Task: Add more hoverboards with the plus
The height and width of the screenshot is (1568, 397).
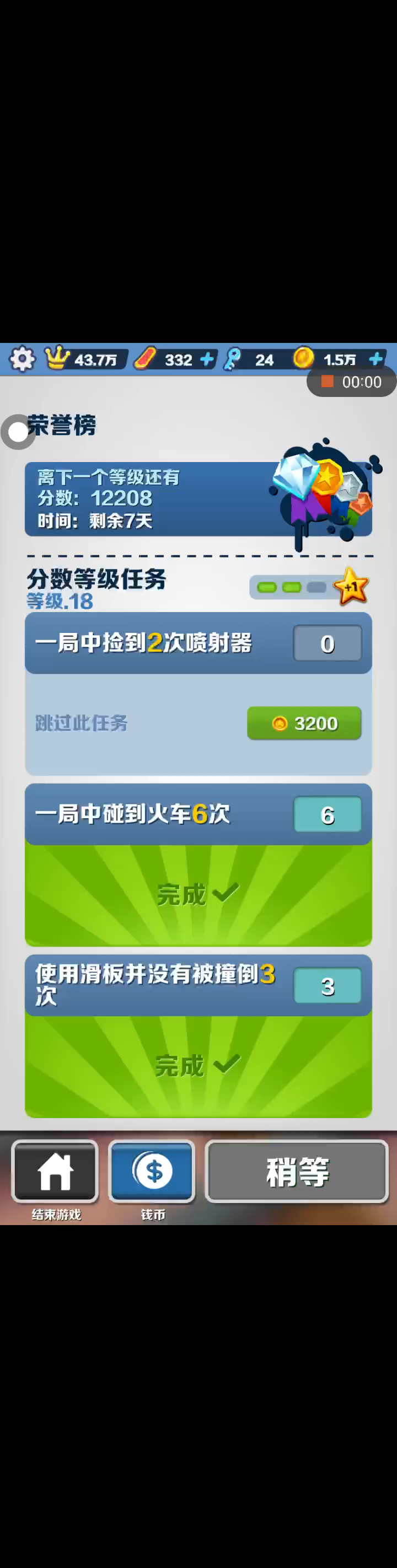Action: (207, 359)
